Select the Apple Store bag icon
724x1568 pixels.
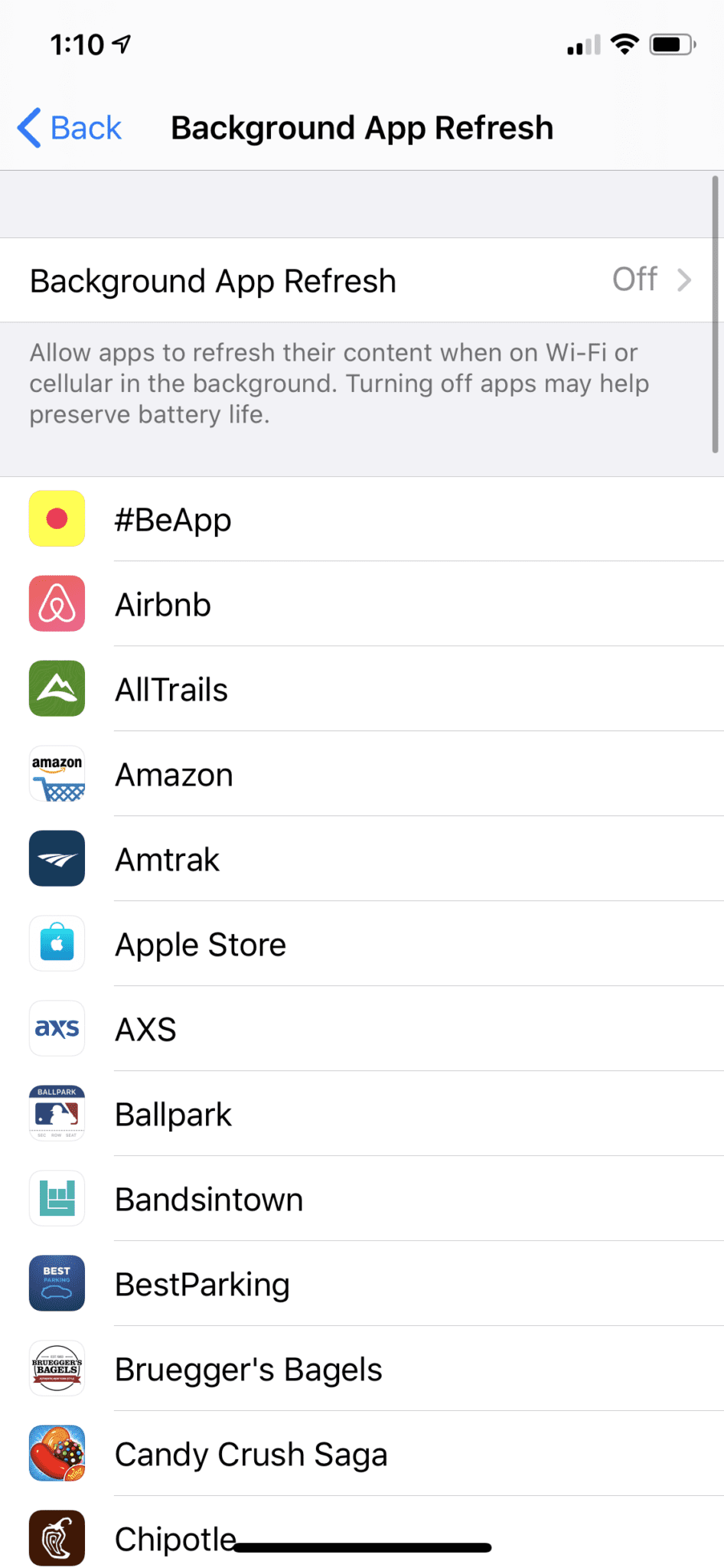point(57,943)
